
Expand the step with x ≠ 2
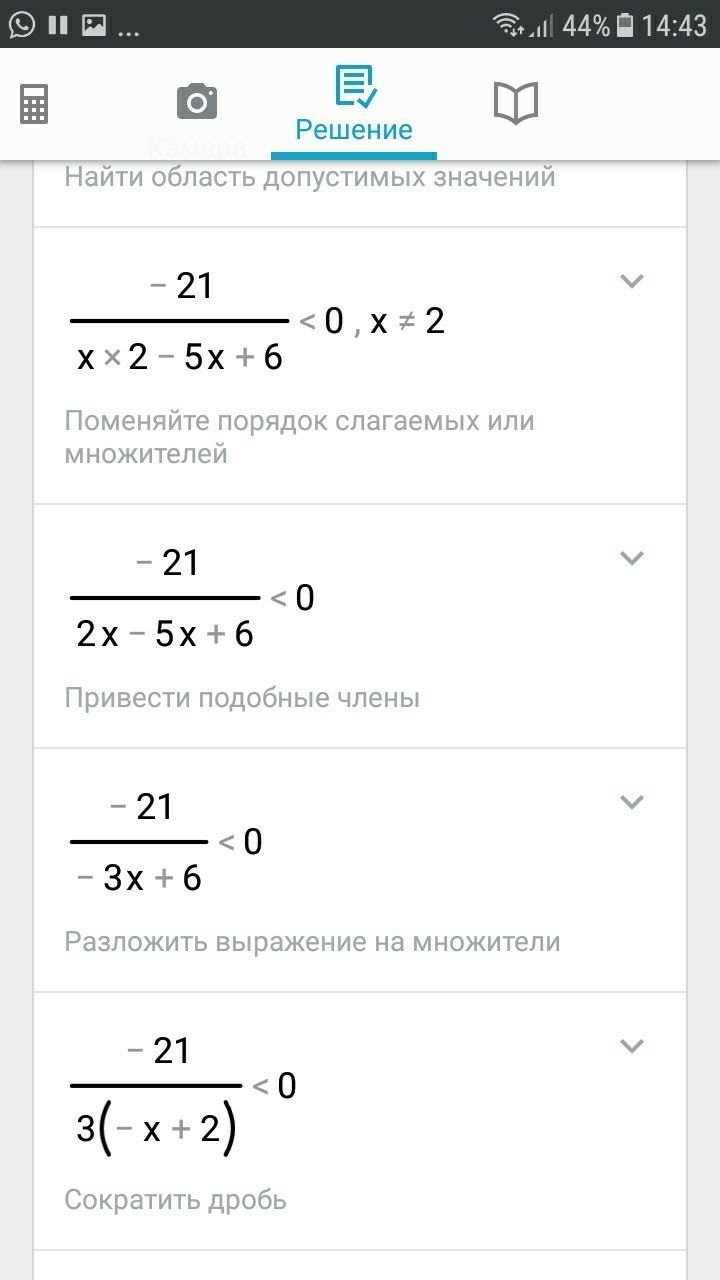point(631,281)
